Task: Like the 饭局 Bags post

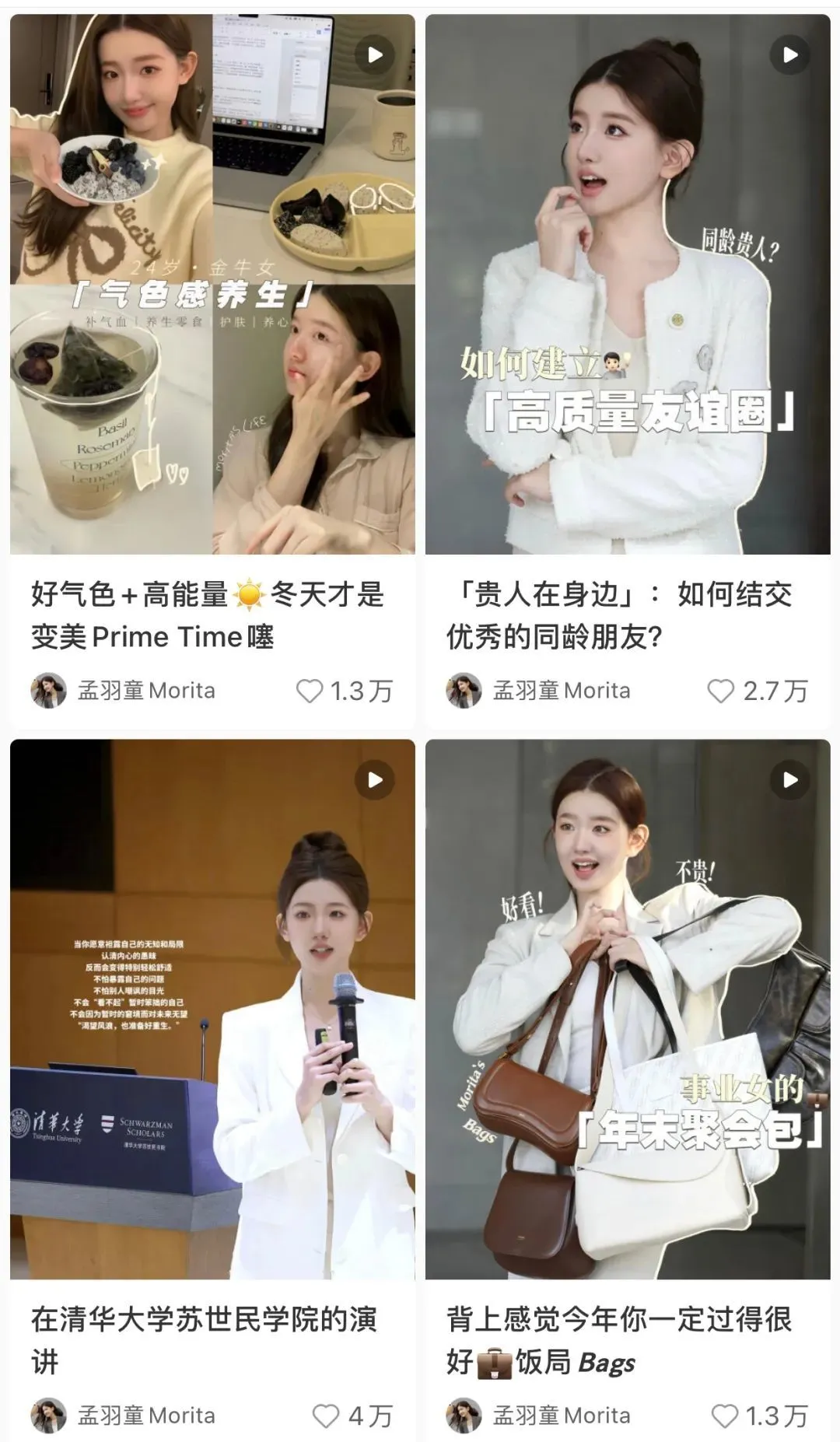Action: [725, 1416]
